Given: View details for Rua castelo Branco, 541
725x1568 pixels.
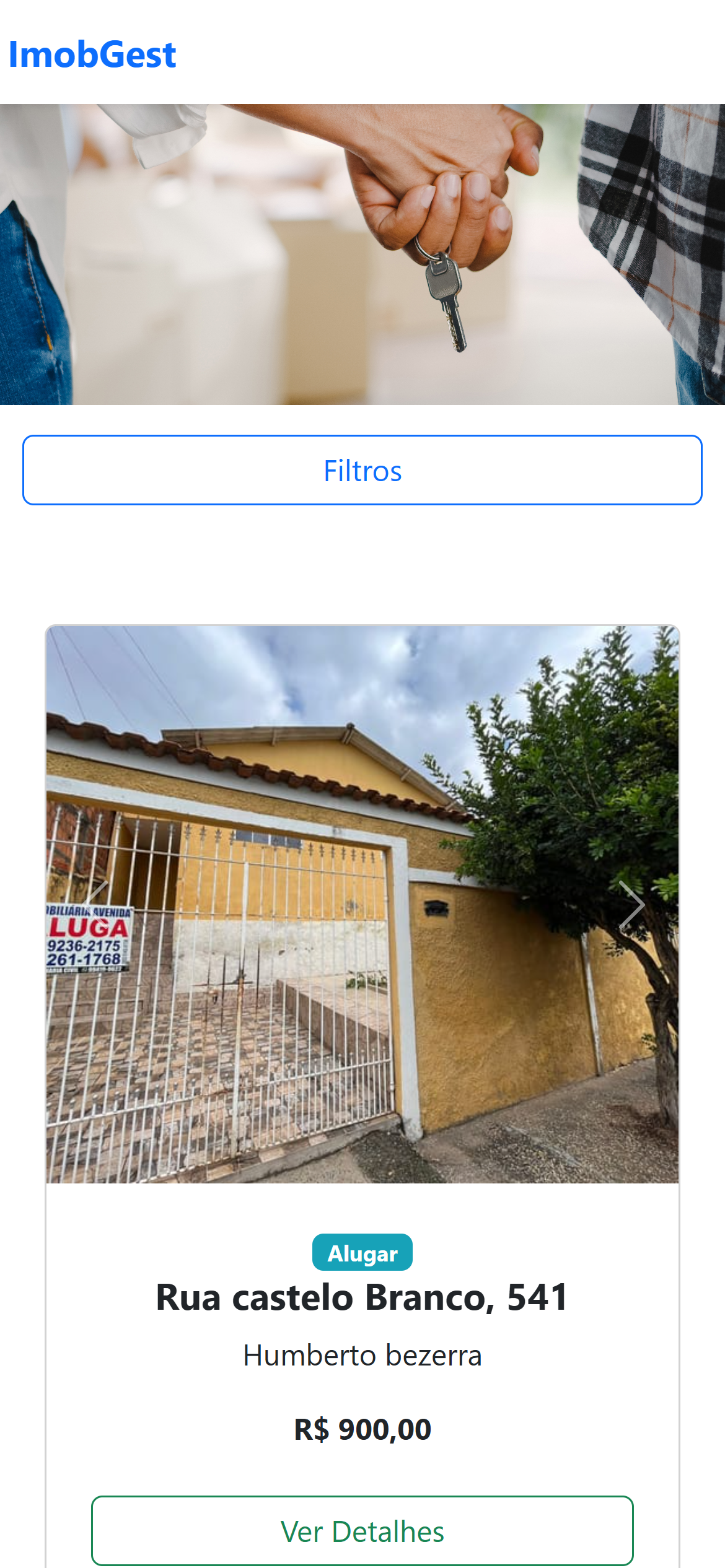Looking at the screenshot, I should 362,1531.
